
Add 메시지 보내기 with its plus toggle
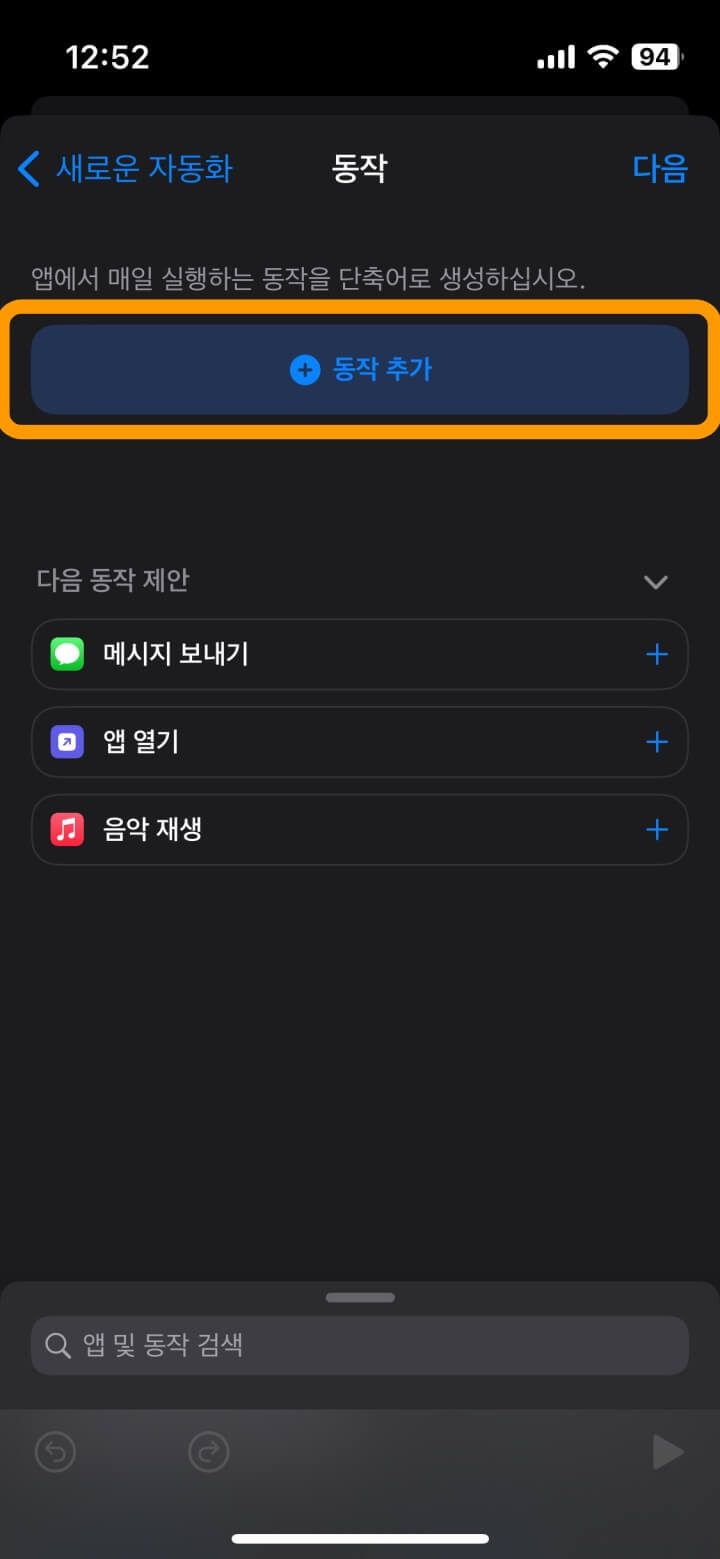657,654
